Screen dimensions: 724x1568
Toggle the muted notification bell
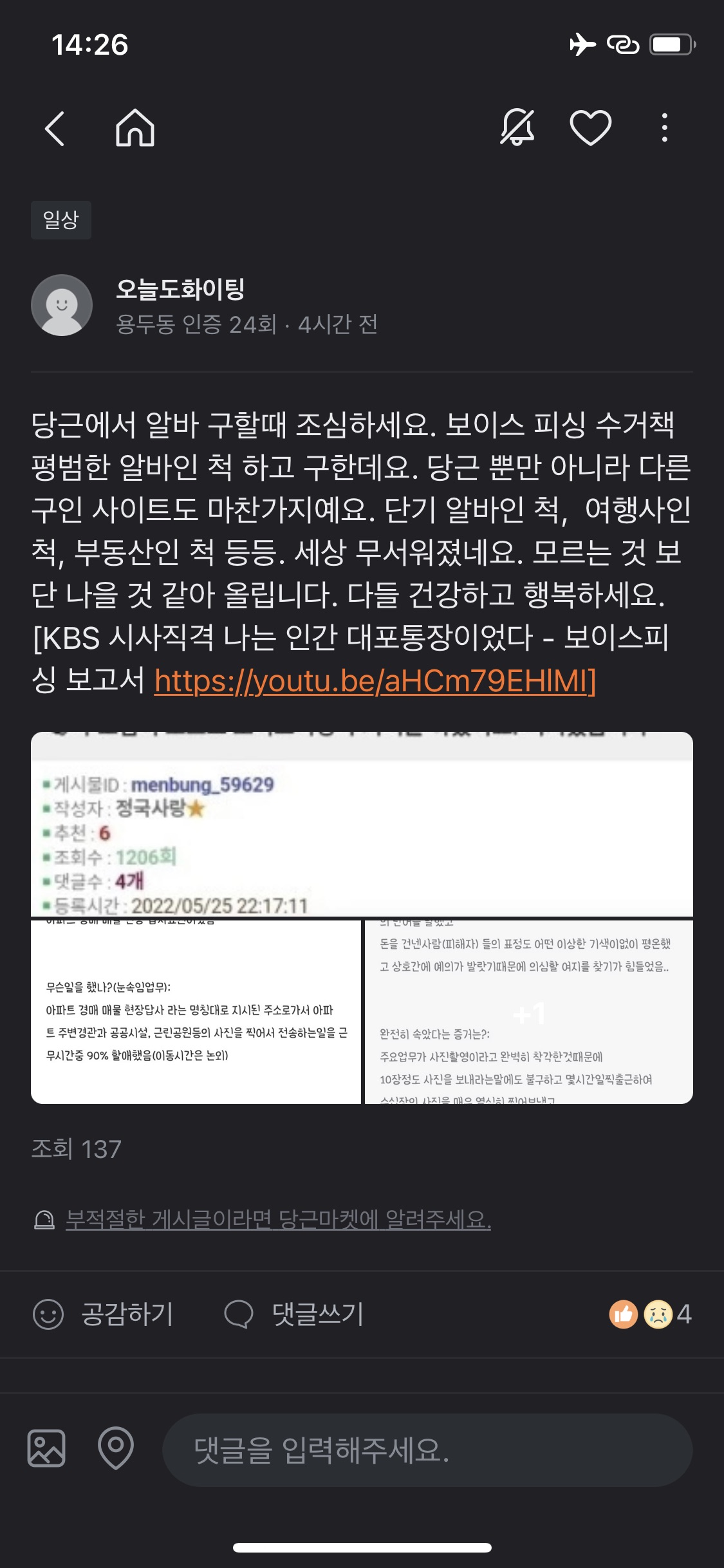click(517, 127)
